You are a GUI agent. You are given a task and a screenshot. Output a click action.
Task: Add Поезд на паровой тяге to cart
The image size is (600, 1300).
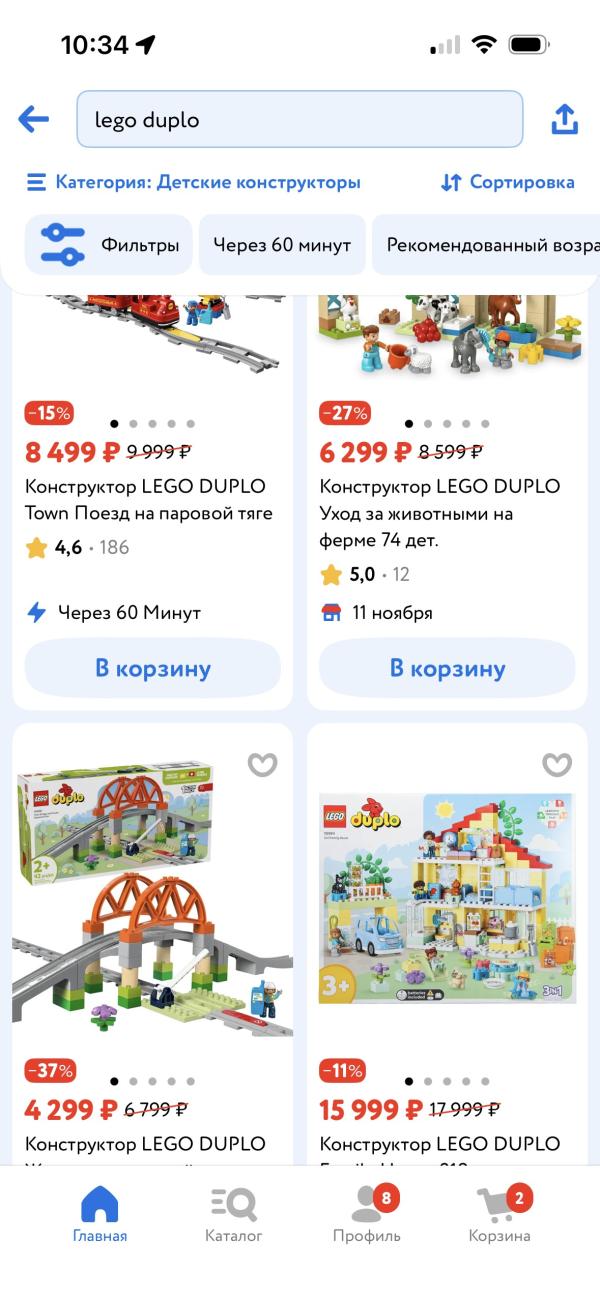pos(152,668)
